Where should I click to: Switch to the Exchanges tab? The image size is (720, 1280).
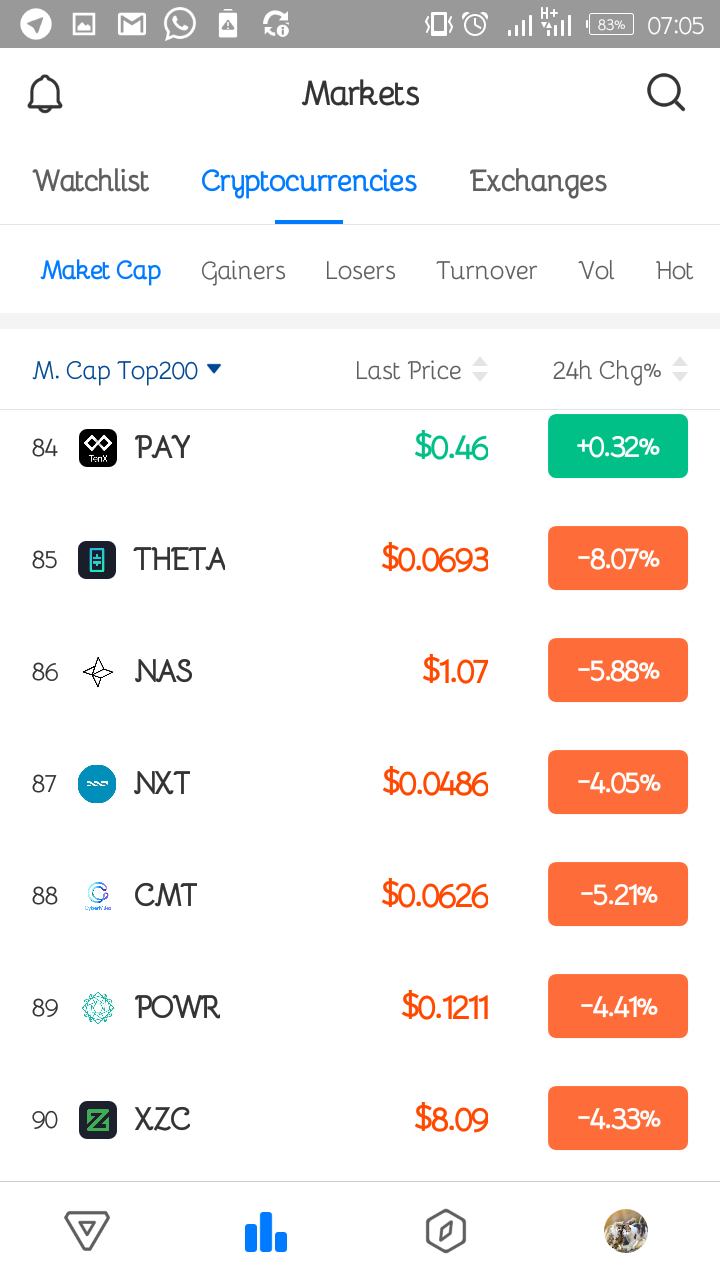pos(538,181)
